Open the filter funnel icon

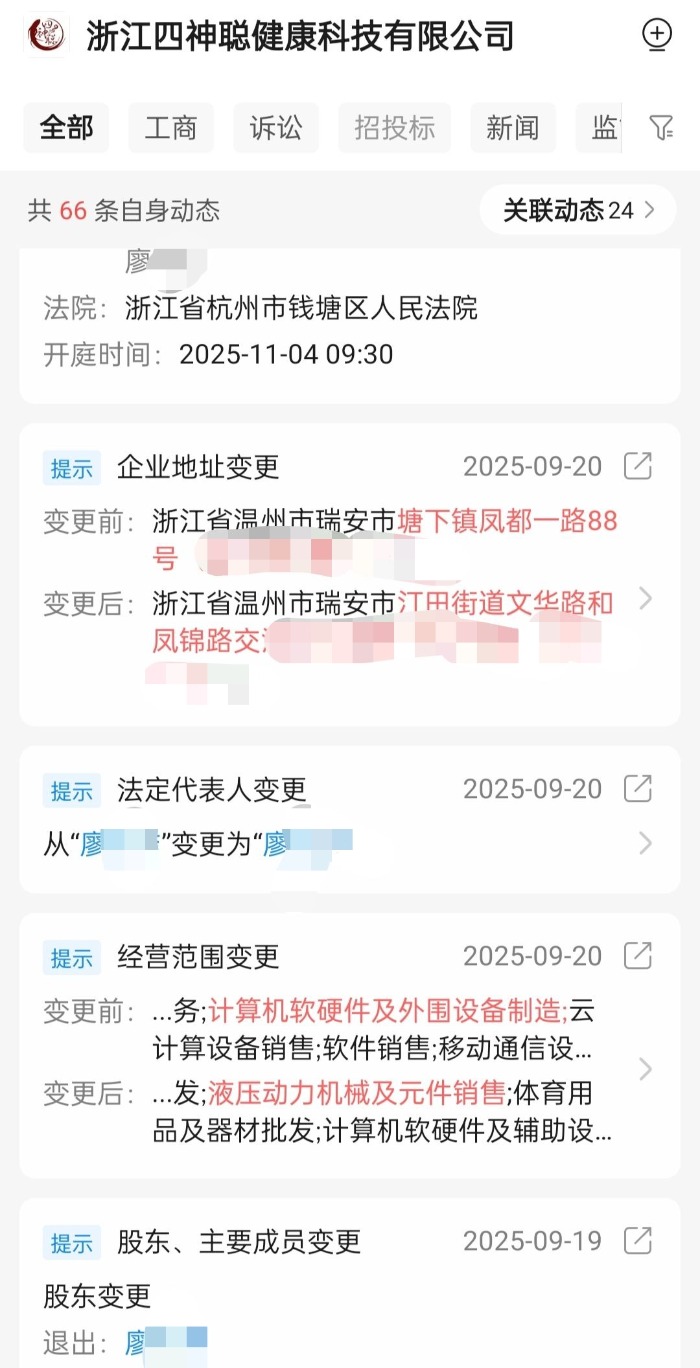pyautogui.click(x=661, y=128)
